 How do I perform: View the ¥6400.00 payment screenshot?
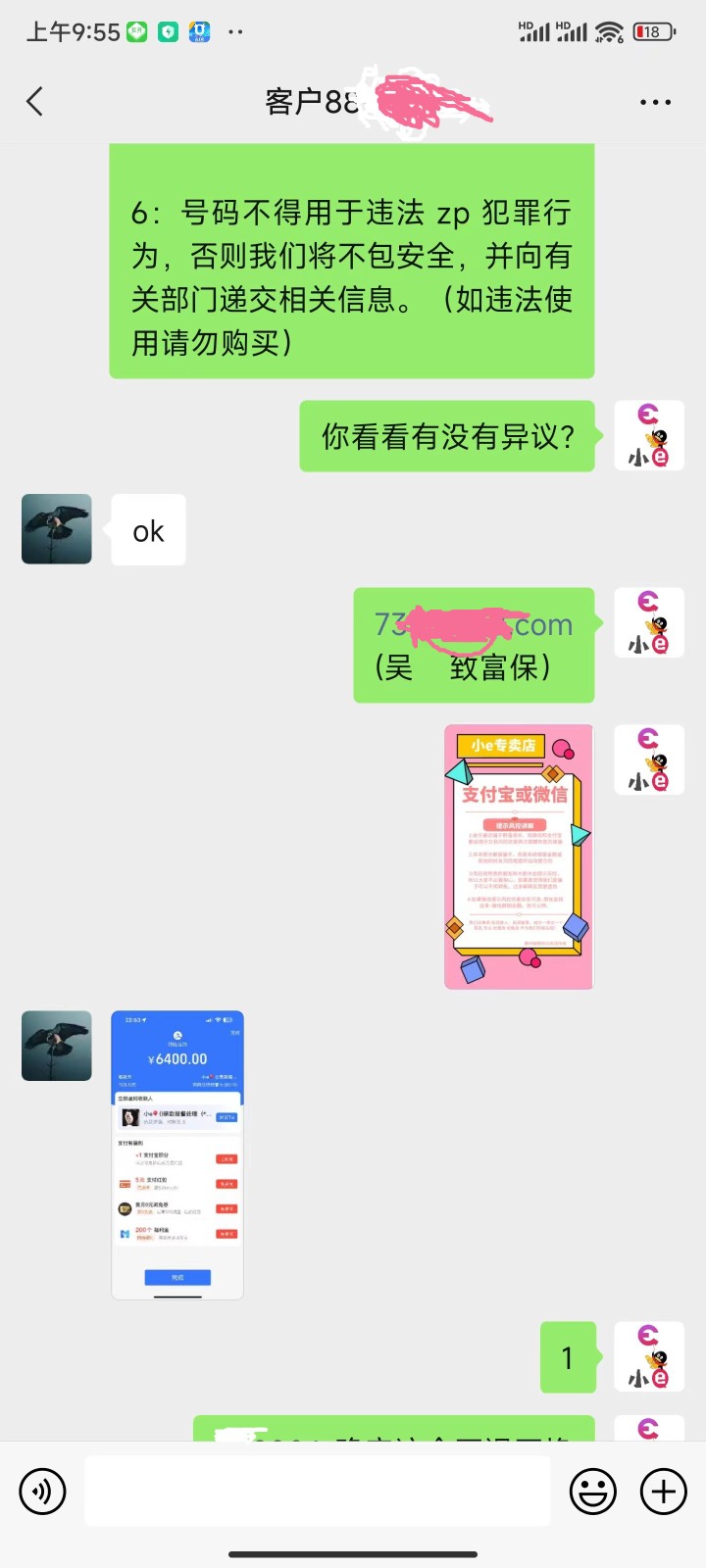tap(177, 1154)
